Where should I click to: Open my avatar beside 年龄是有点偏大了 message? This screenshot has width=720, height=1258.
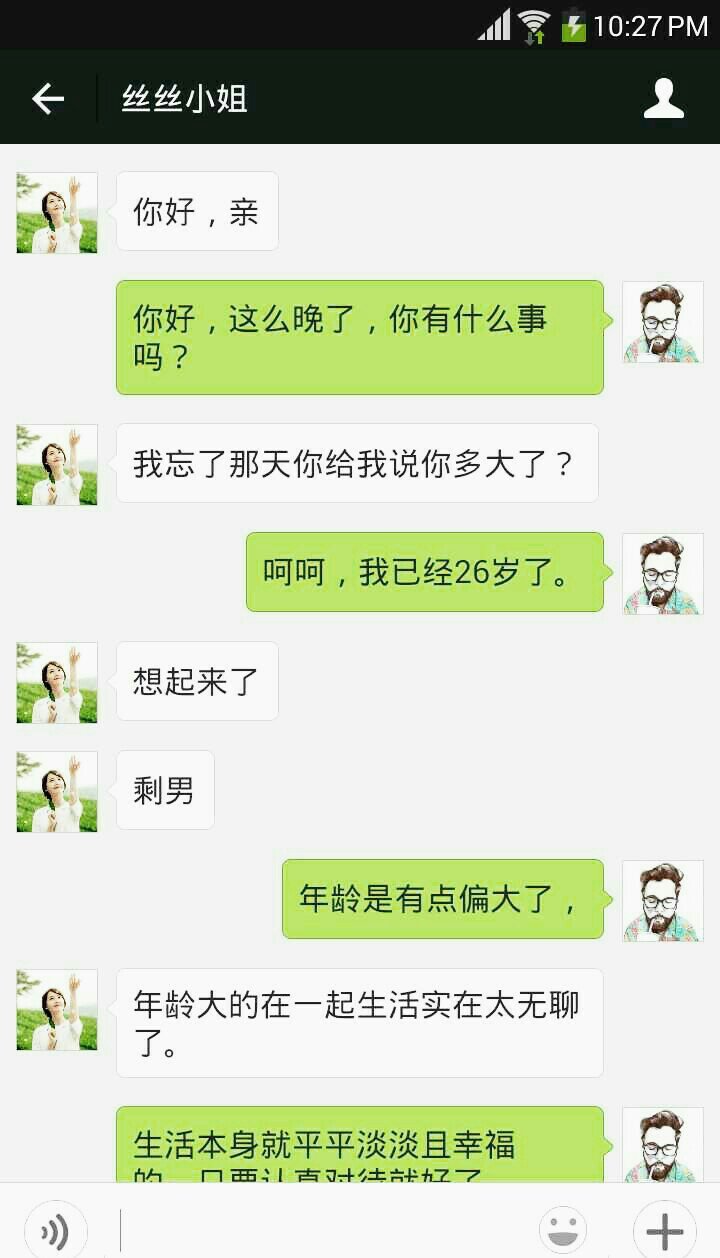coord(662,900)
